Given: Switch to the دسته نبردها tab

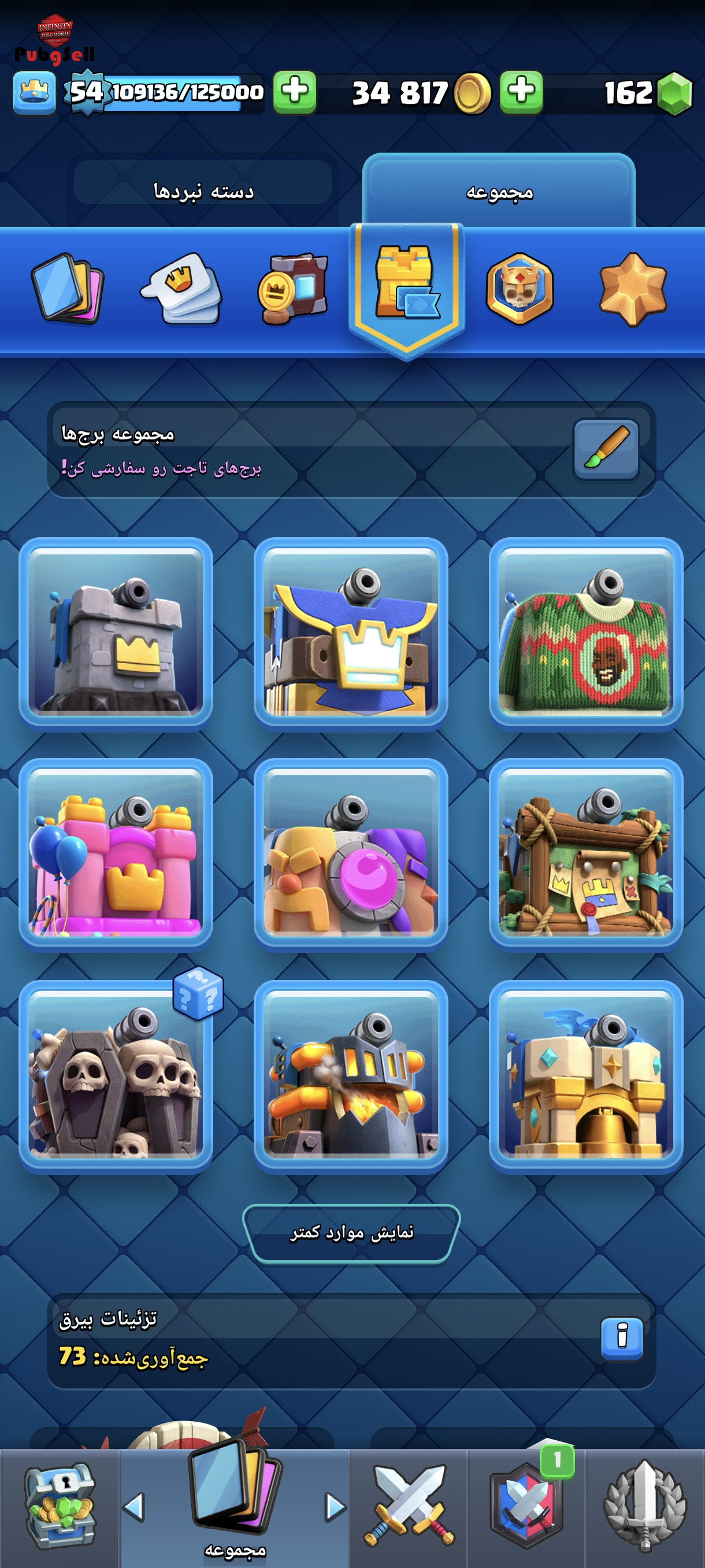Looking at the screenshot, I should [x=203, y=192].
